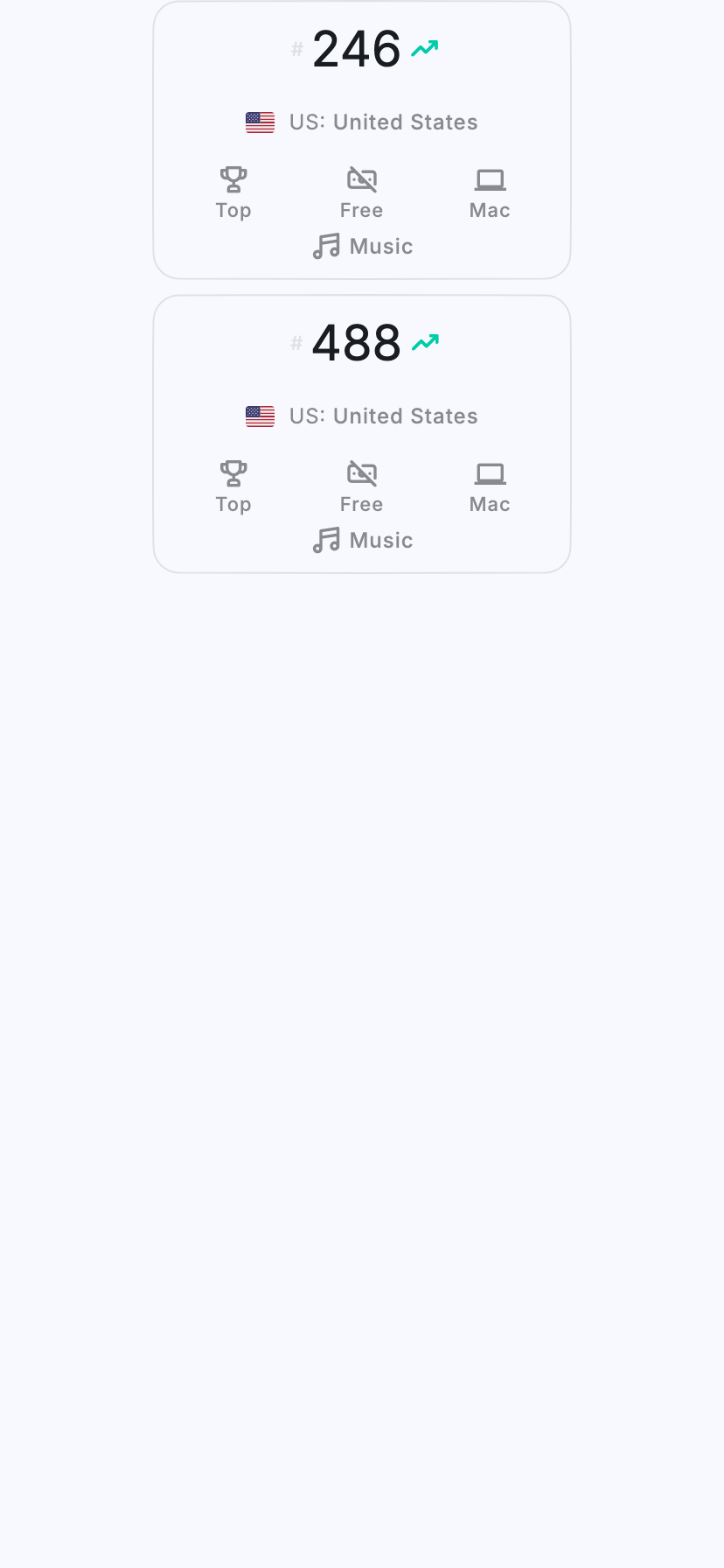Select the trophy Top icon in second card

233,473
